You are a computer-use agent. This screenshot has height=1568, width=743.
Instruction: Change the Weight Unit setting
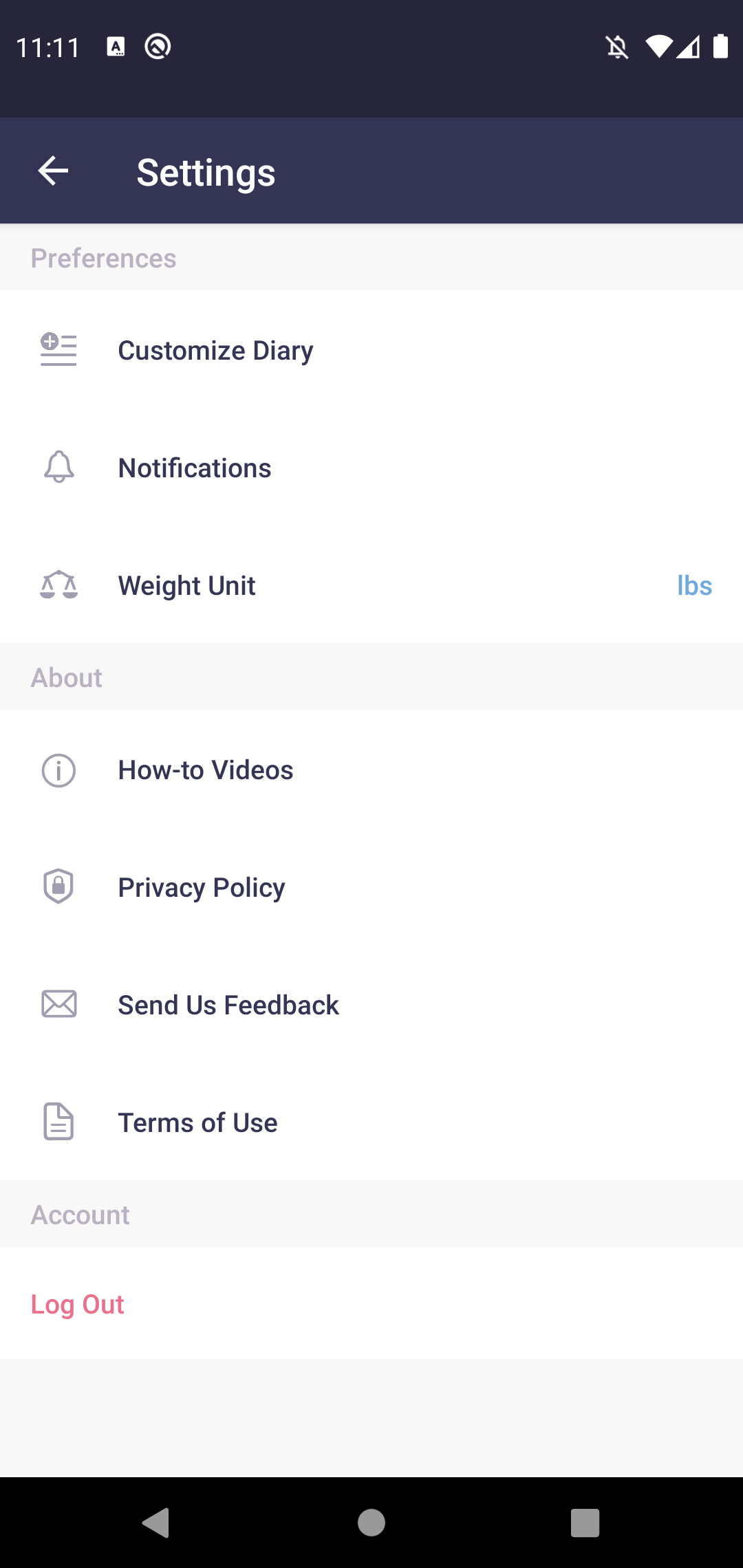(x=371, y=585)
